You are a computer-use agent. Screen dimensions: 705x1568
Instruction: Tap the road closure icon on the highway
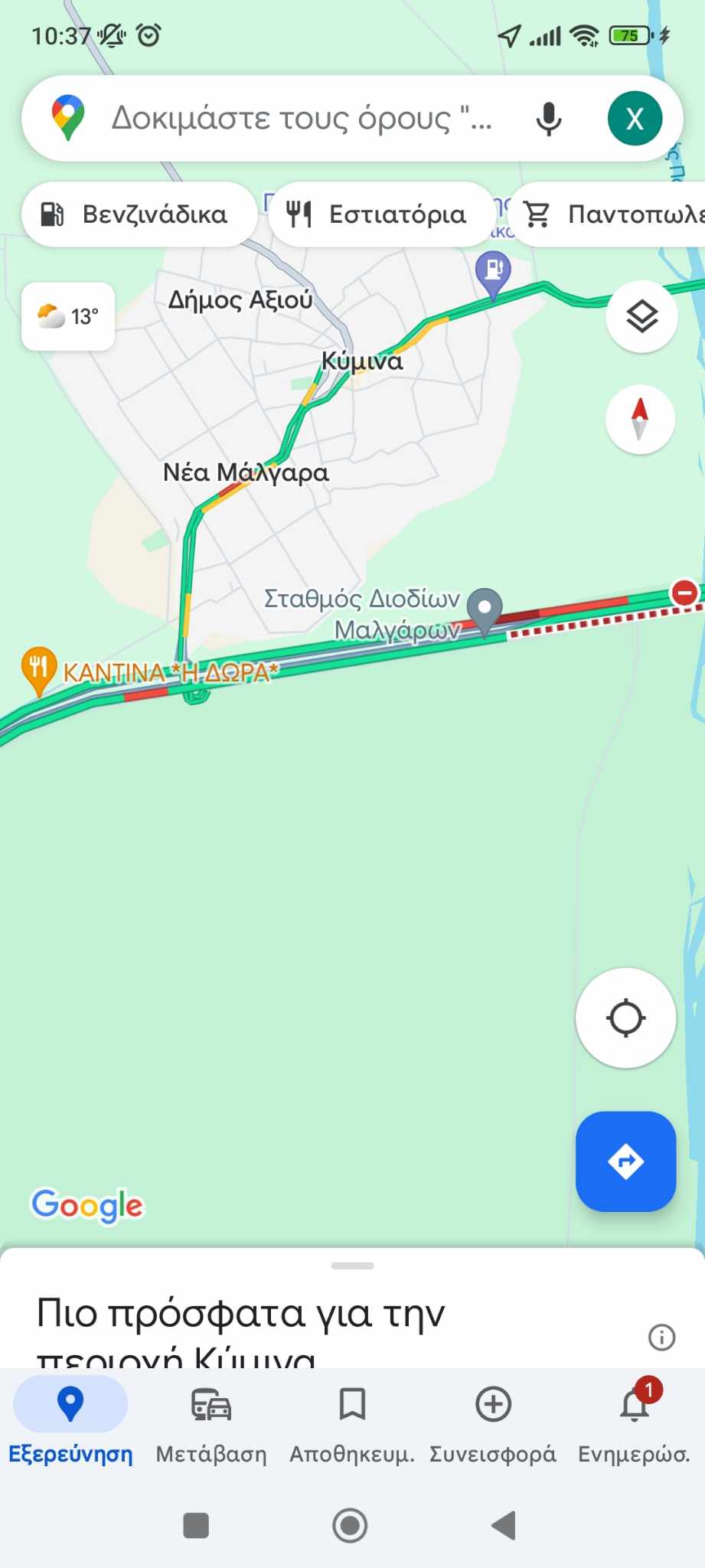[x=684, y=592]
